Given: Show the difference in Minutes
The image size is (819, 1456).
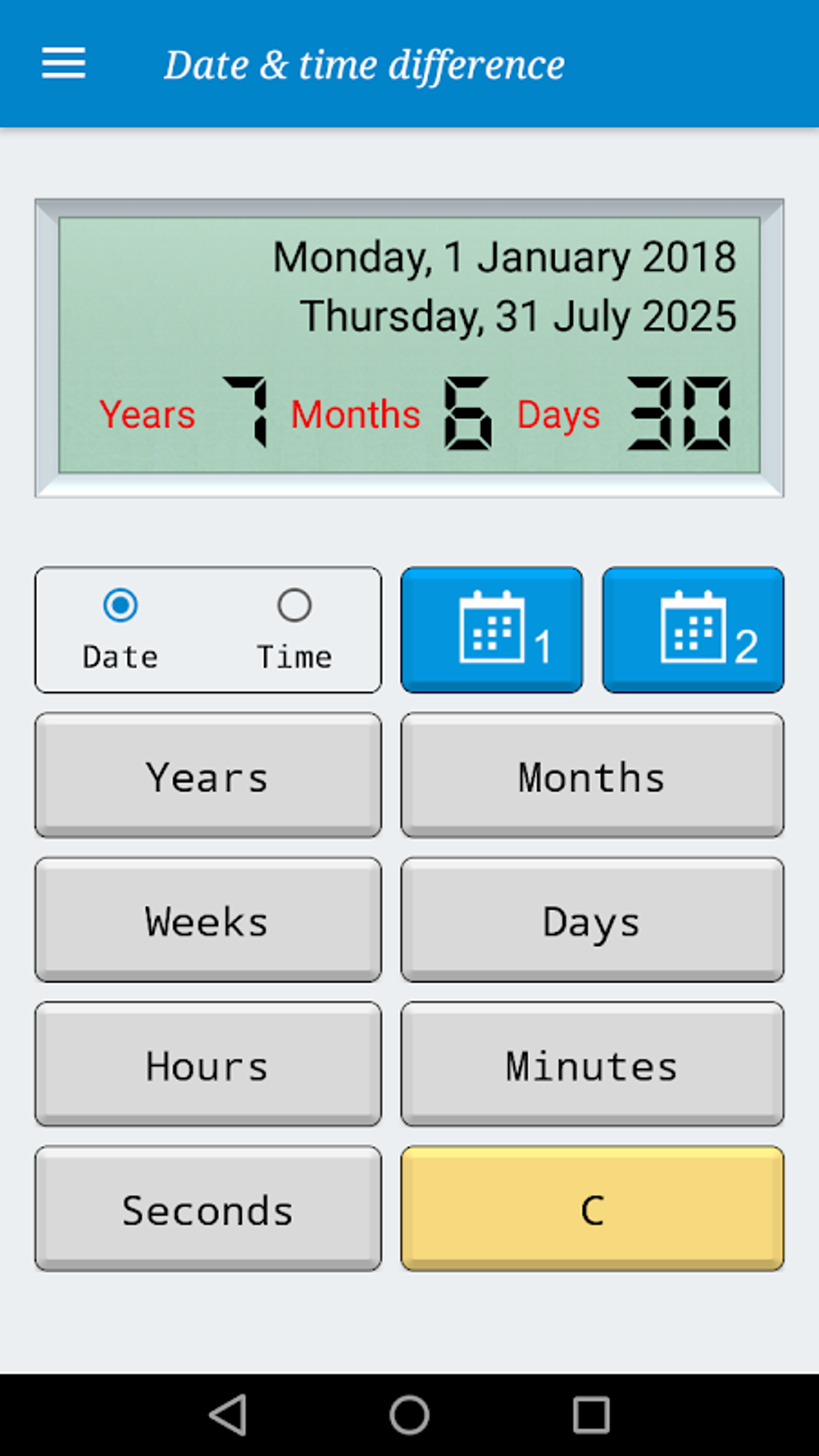Looking at the screenshot, I should 592,1064.
